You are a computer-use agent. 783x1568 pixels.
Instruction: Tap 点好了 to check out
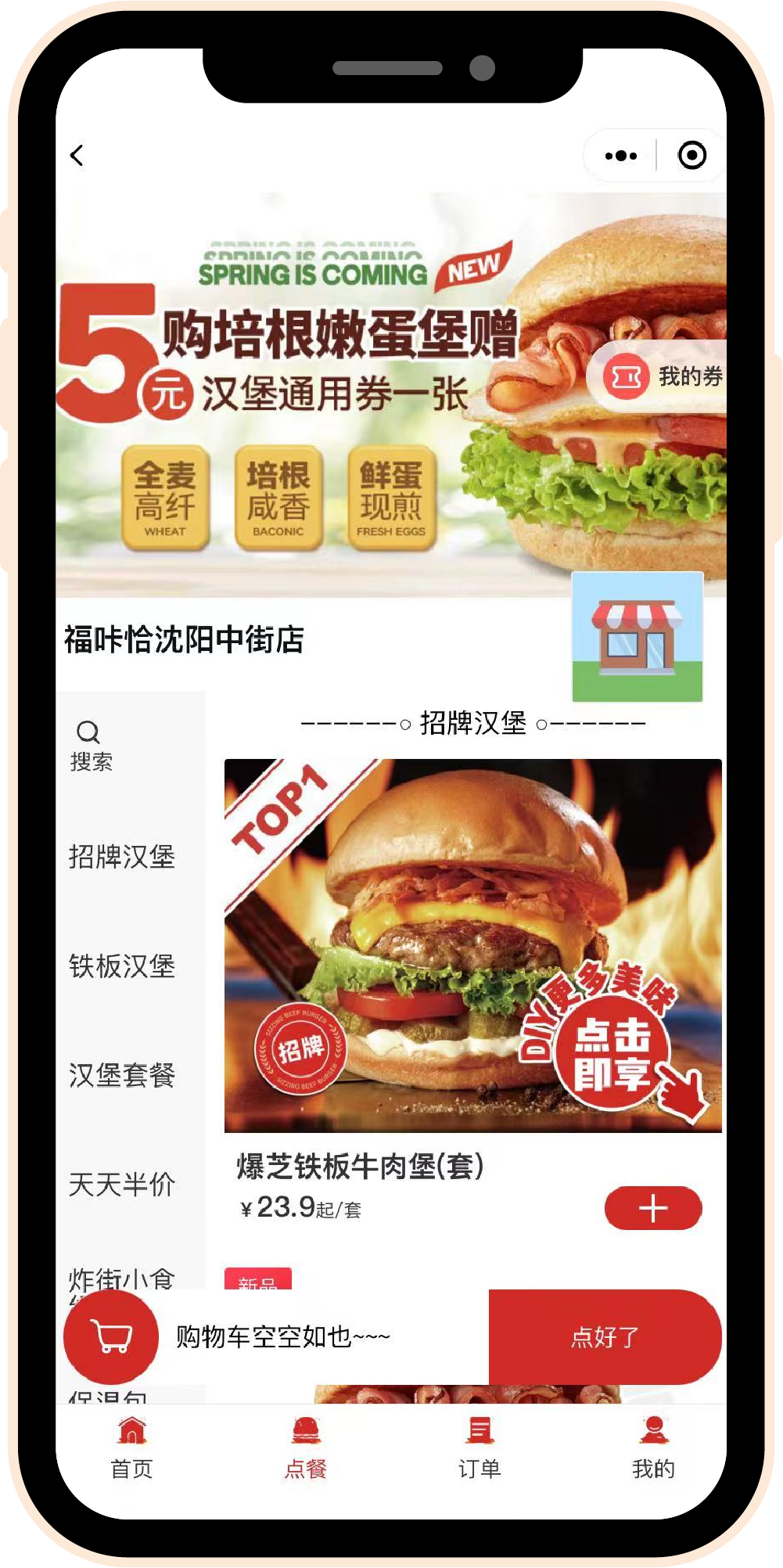[604, 1336]
